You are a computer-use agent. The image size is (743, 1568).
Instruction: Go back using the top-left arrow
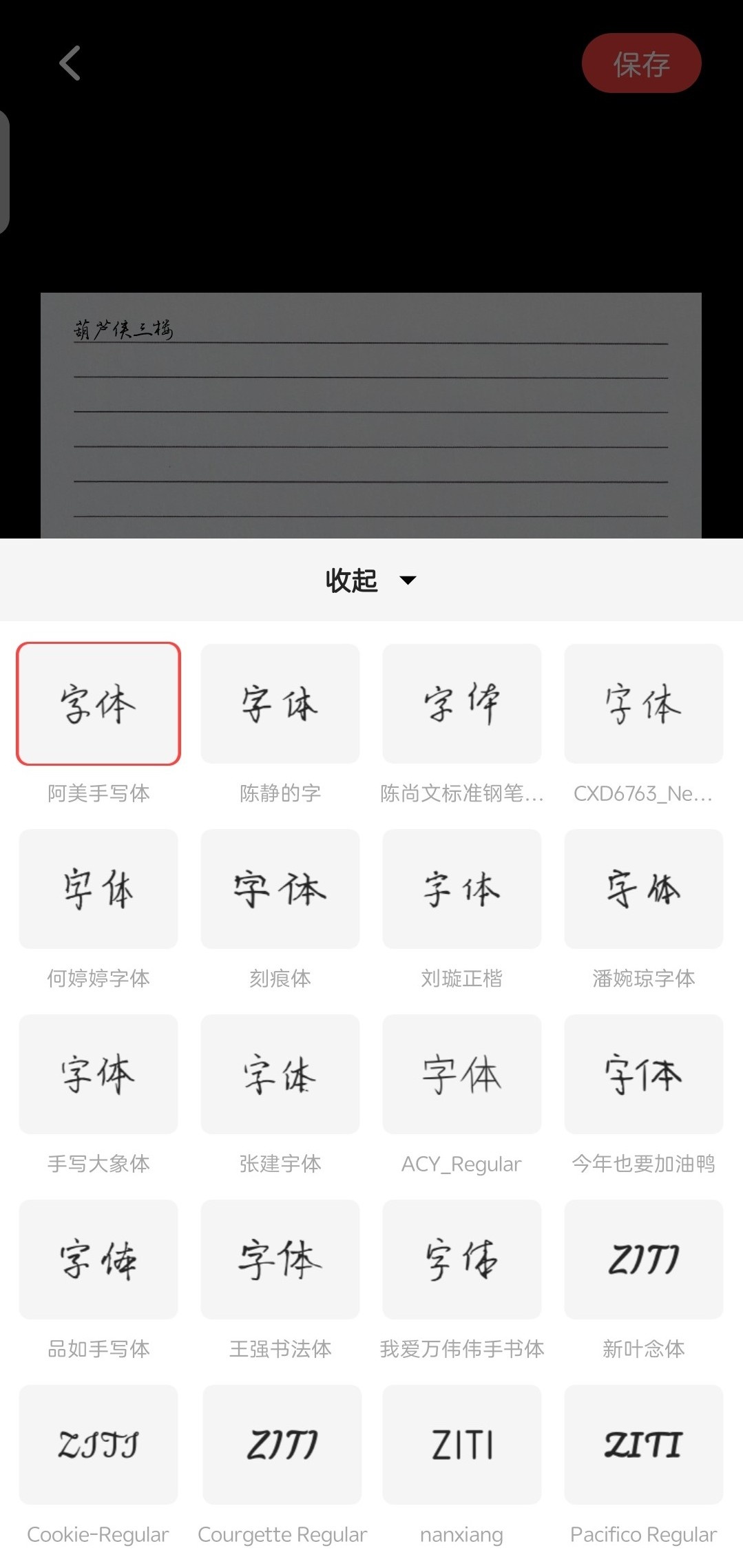point(70,63)
